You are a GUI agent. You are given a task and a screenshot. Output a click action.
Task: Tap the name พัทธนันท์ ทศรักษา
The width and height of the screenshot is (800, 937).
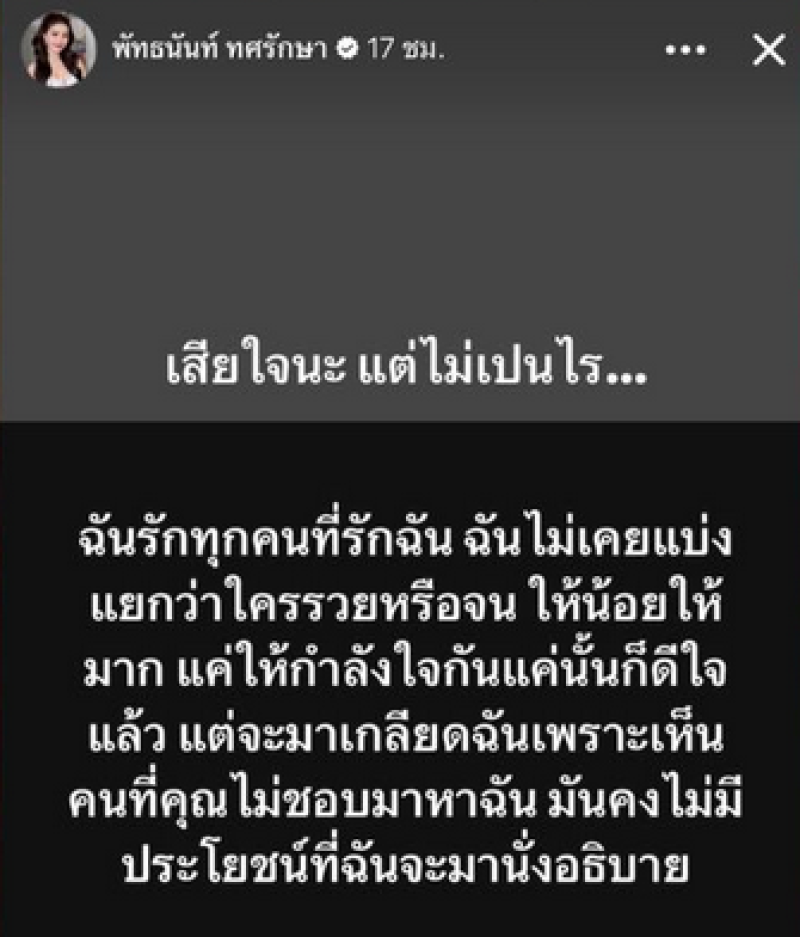coord(221,50)
